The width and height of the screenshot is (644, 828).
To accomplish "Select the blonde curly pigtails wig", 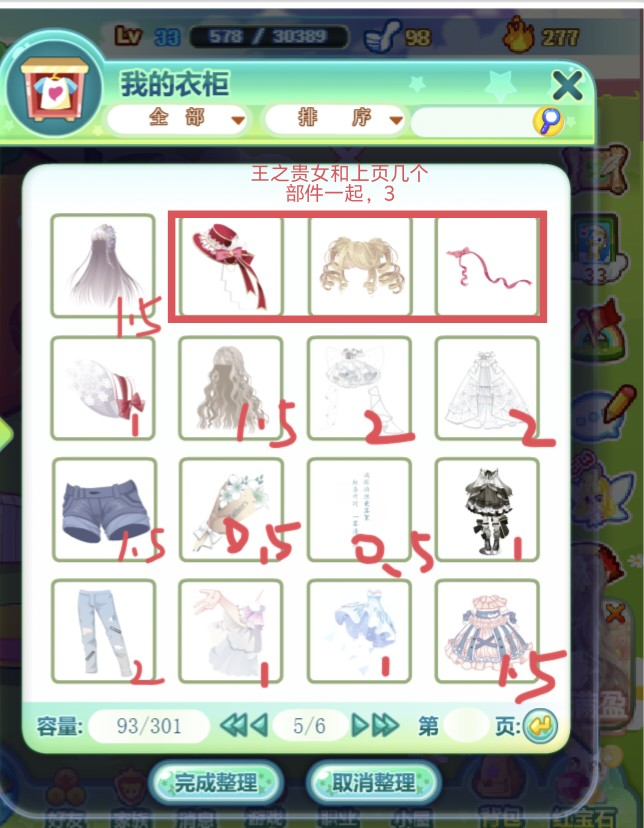I will [359, 266].
